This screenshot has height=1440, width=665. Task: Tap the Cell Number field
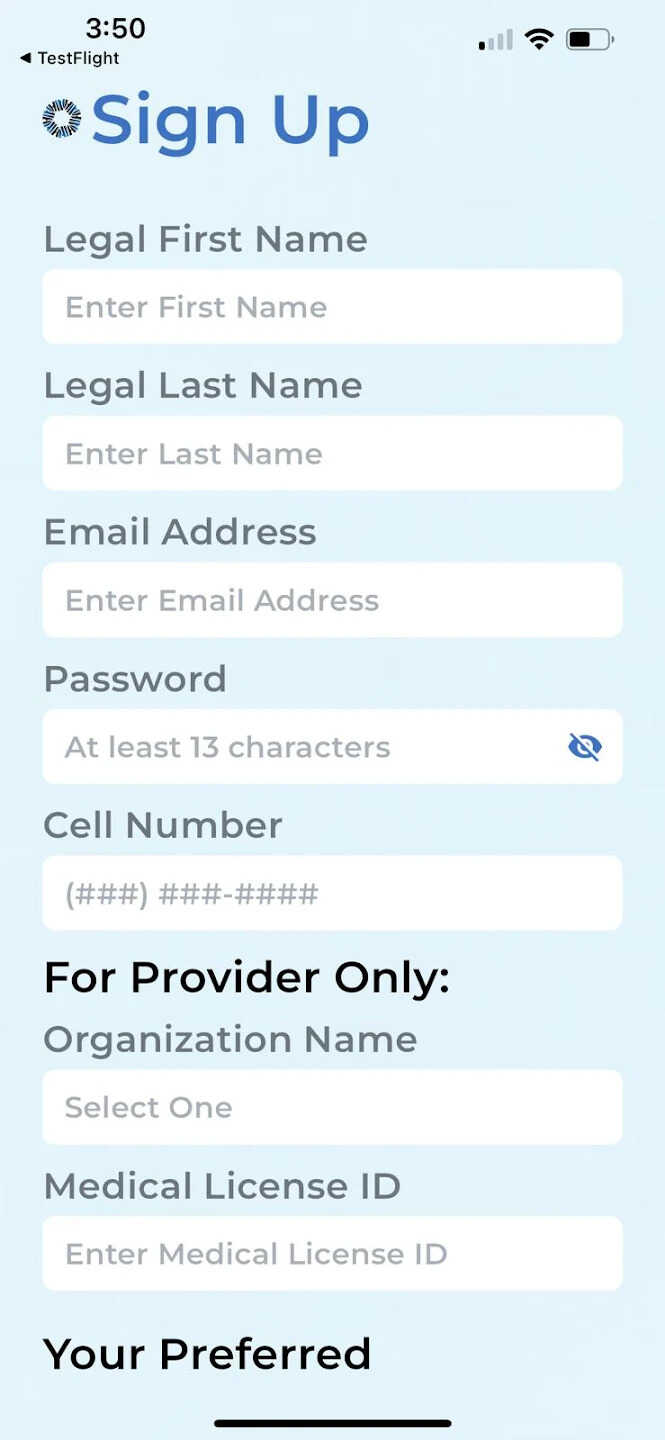[332, 893]
